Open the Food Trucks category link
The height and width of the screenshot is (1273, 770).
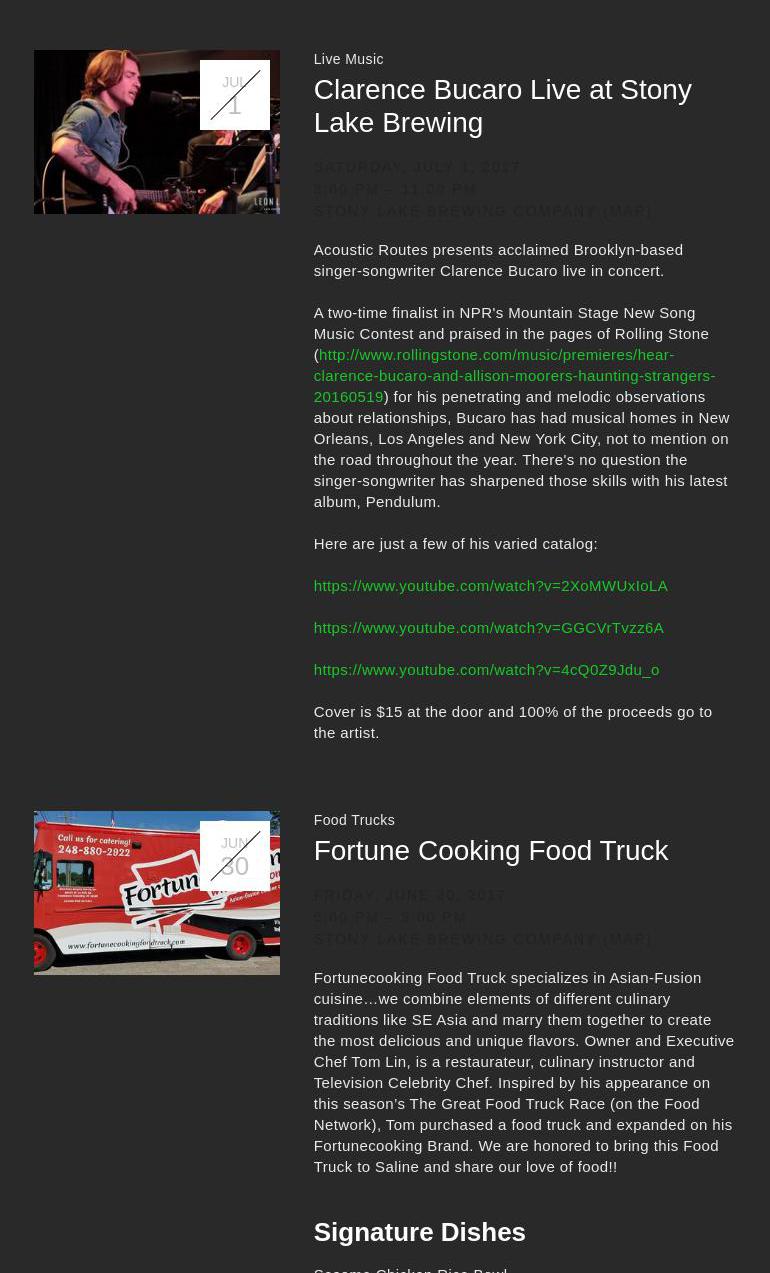pos(354,820)
